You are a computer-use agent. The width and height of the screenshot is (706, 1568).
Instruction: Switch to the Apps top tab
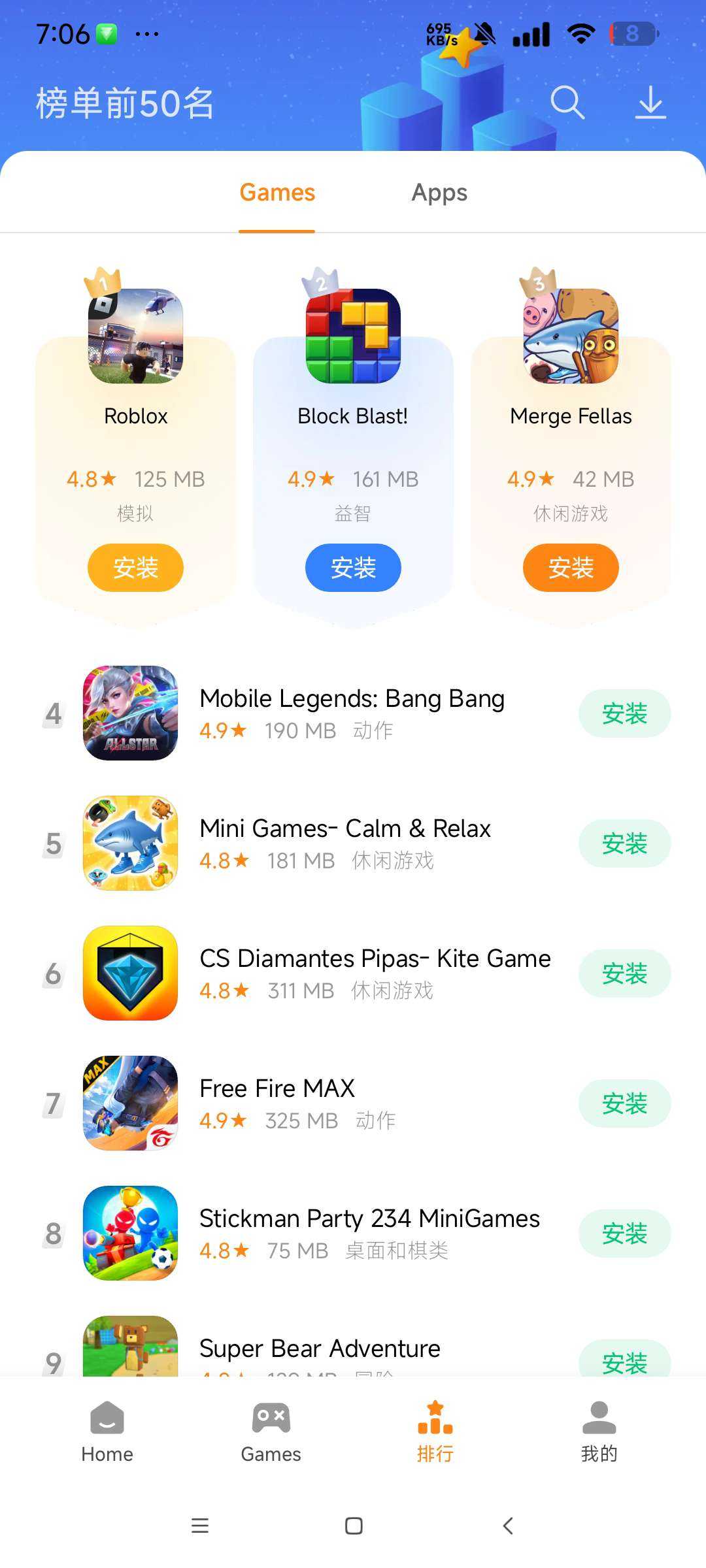pyautogui.click(x=439, y=193)
